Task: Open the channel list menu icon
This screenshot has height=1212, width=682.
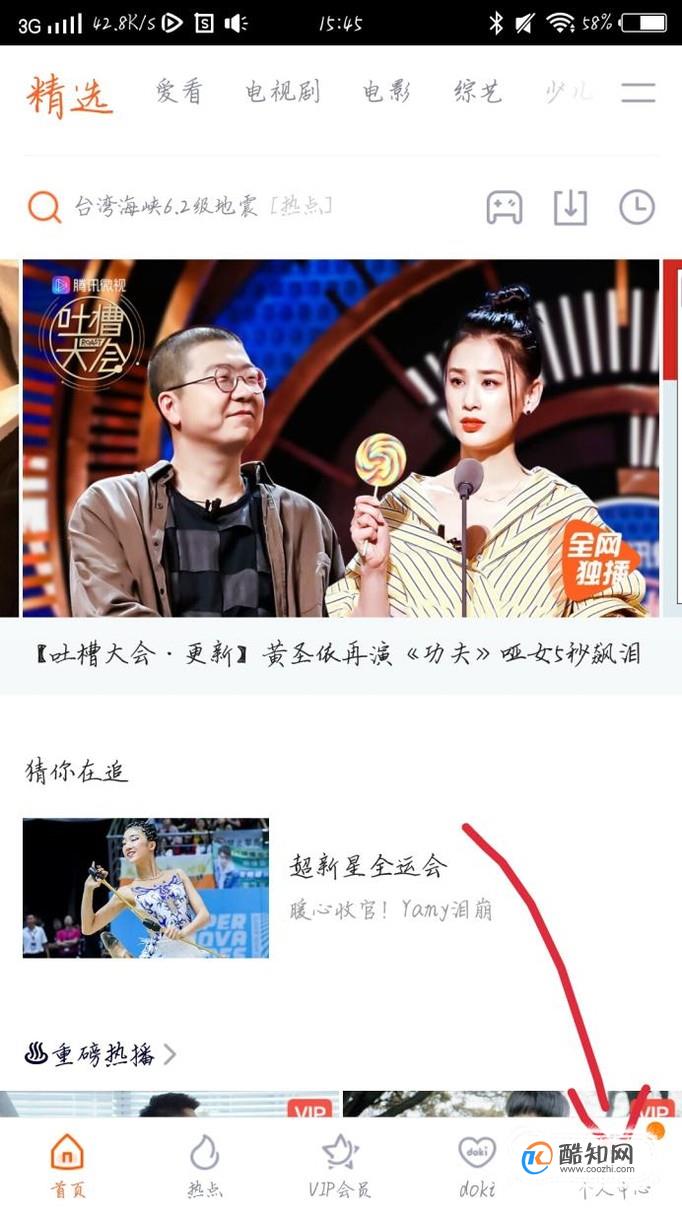Action: (638, 93)
